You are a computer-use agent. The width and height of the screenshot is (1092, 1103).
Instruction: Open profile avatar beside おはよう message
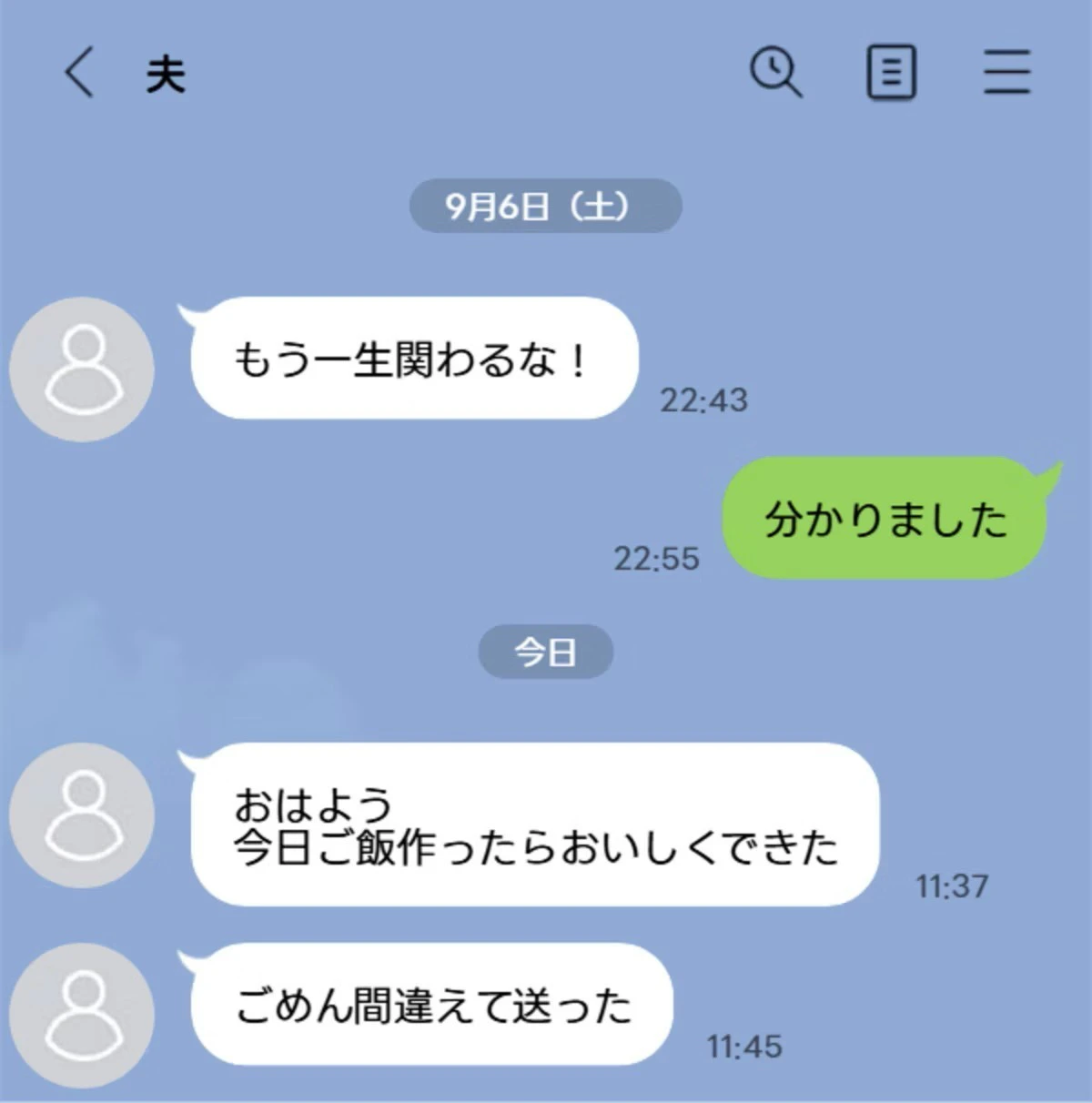pyautogui.click(x=82, y=815)
